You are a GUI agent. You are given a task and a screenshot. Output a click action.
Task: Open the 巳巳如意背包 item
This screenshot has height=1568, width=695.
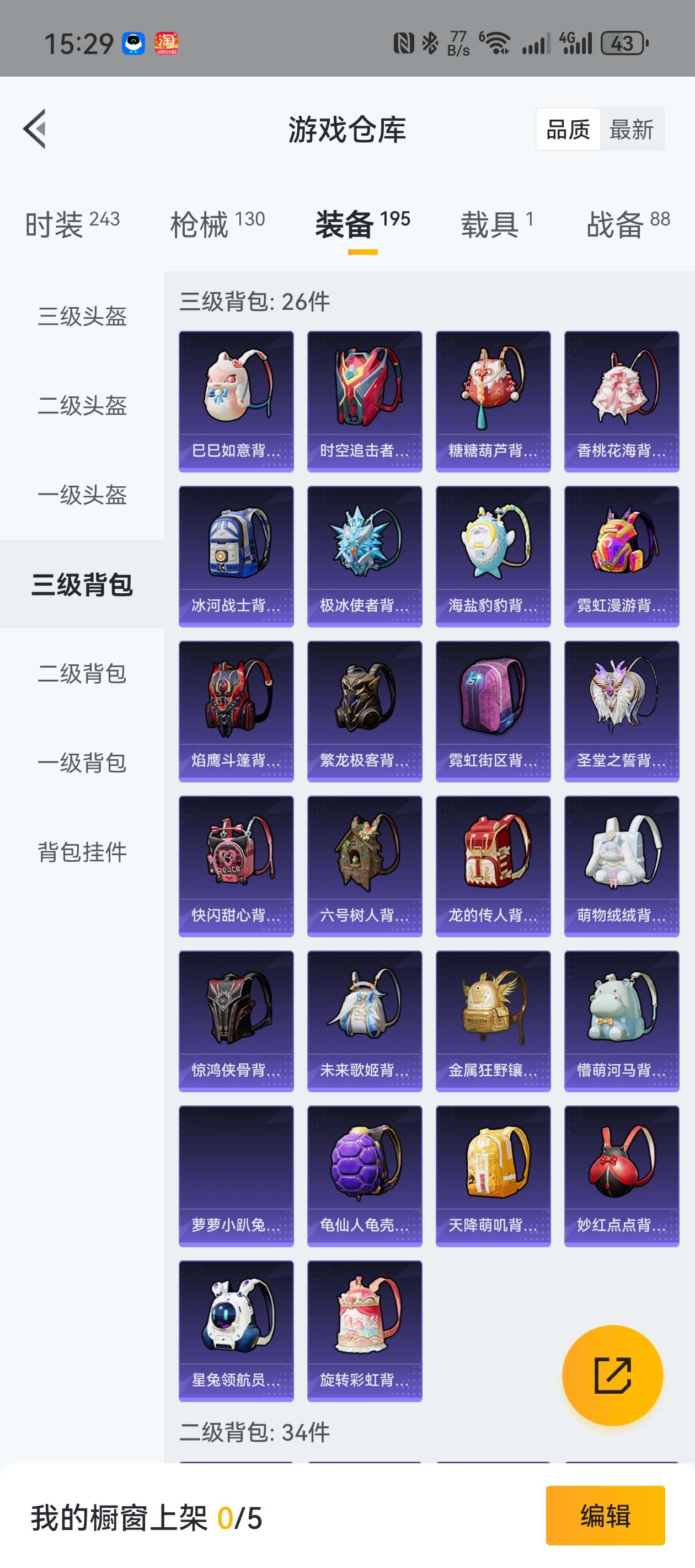(x=236, y=401)
